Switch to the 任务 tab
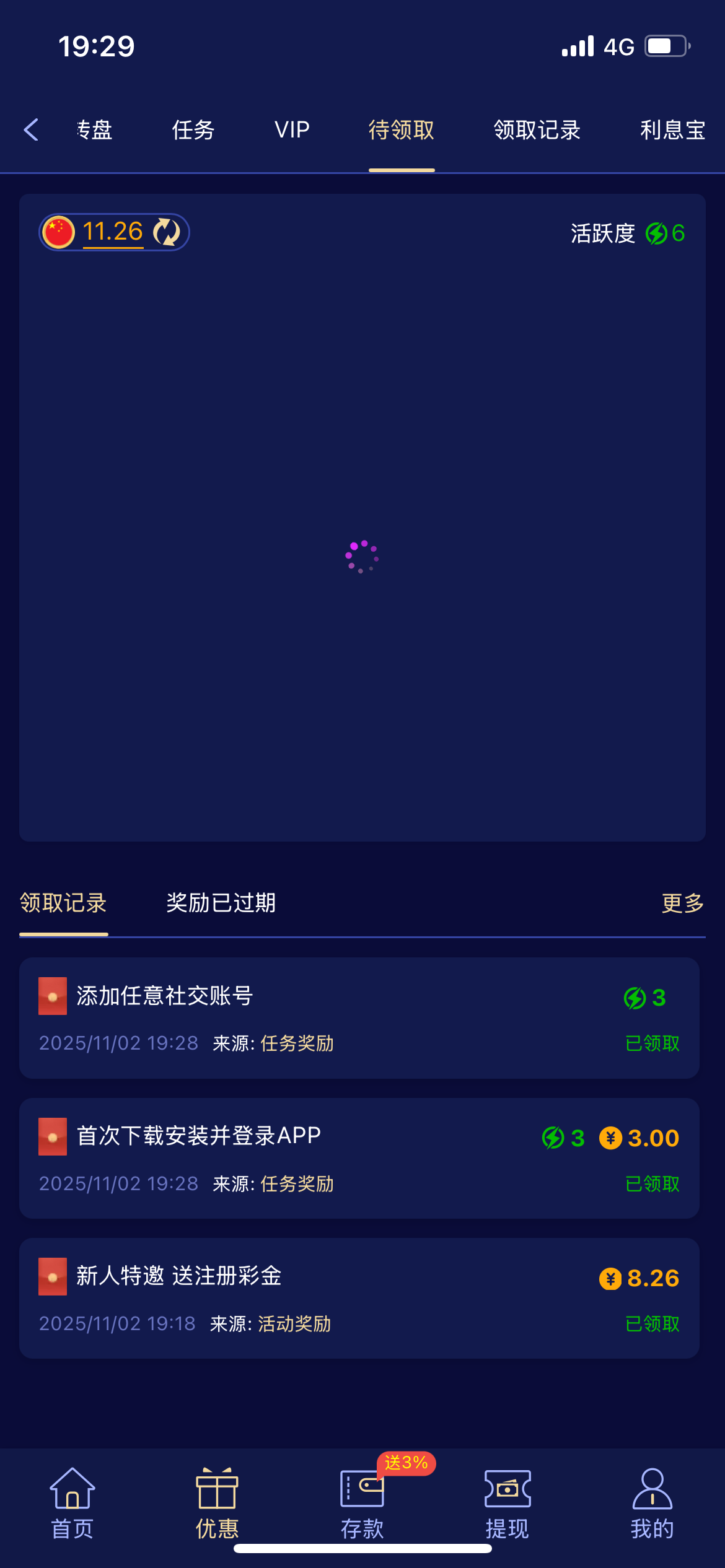This screenshot has height=1568, width=725. click(x=193, y=130)
